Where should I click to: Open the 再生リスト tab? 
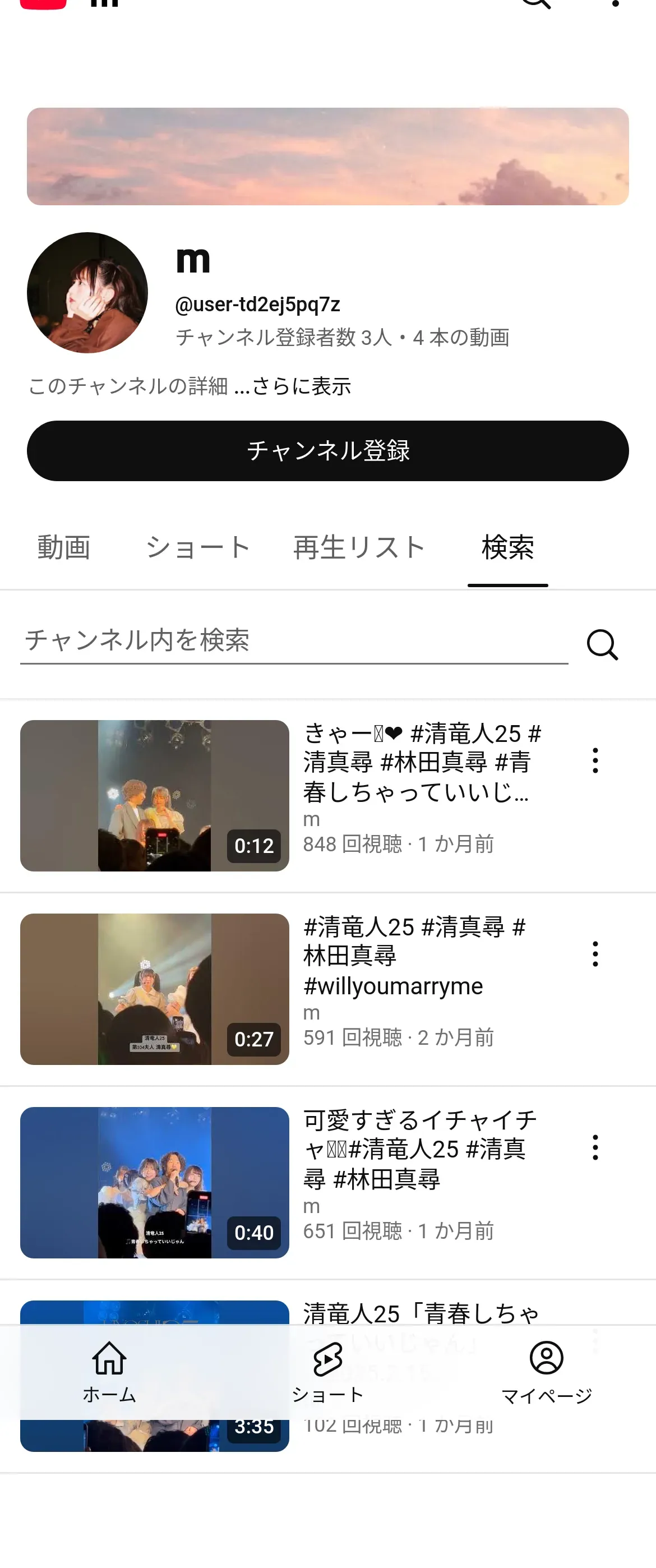[359, 547]
